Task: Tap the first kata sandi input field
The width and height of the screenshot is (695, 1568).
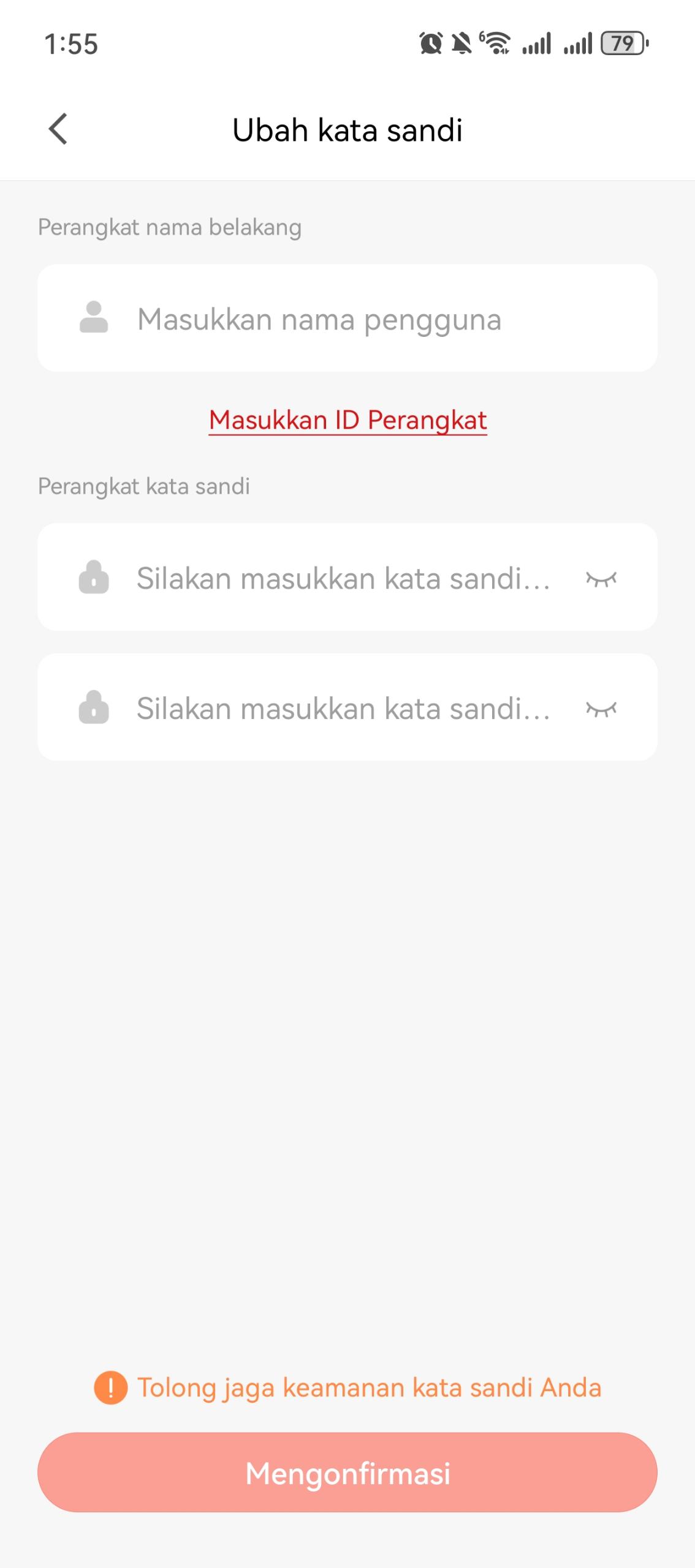Action: click(x=343, y=578)
